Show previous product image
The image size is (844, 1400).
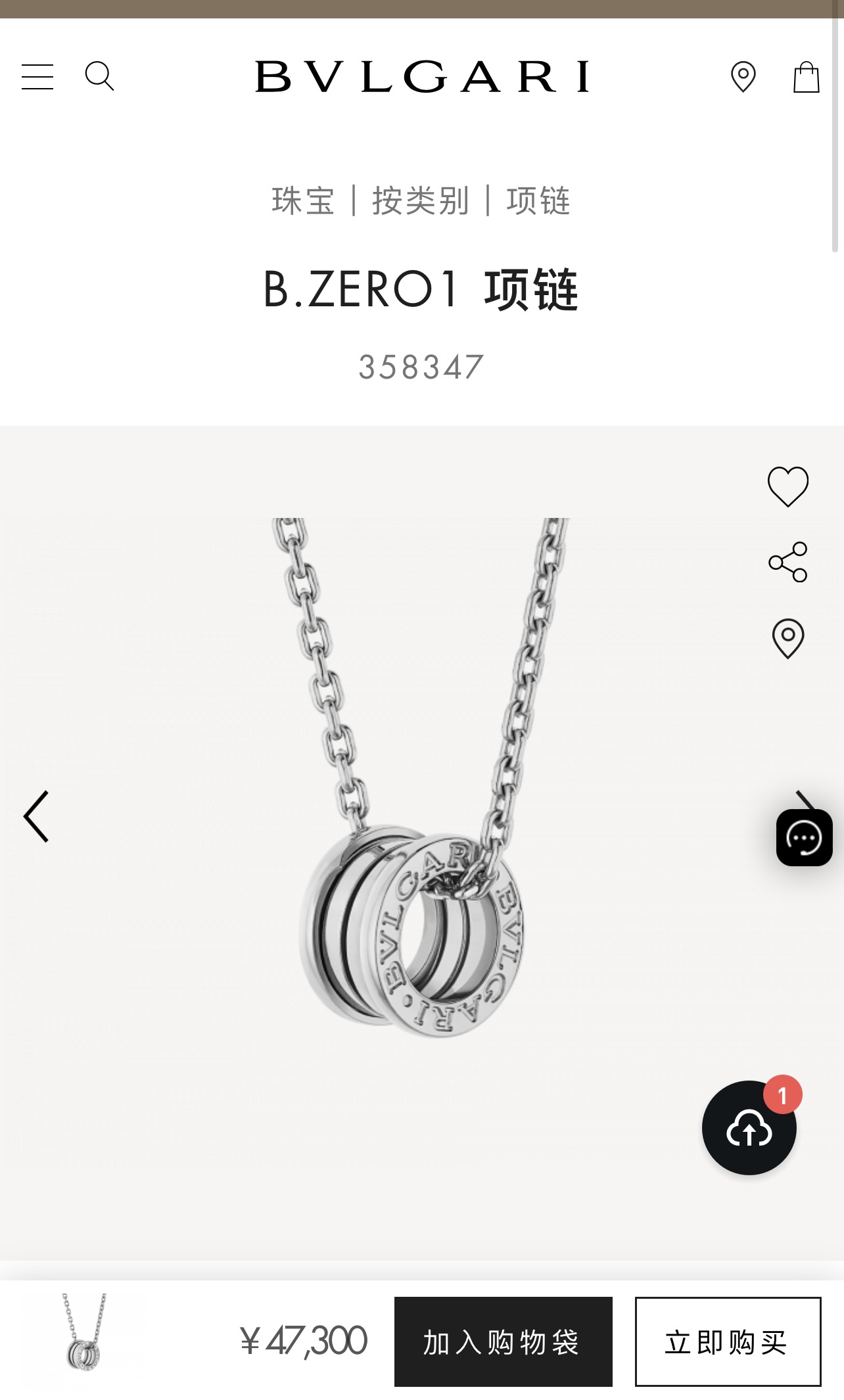click(37, 816)
